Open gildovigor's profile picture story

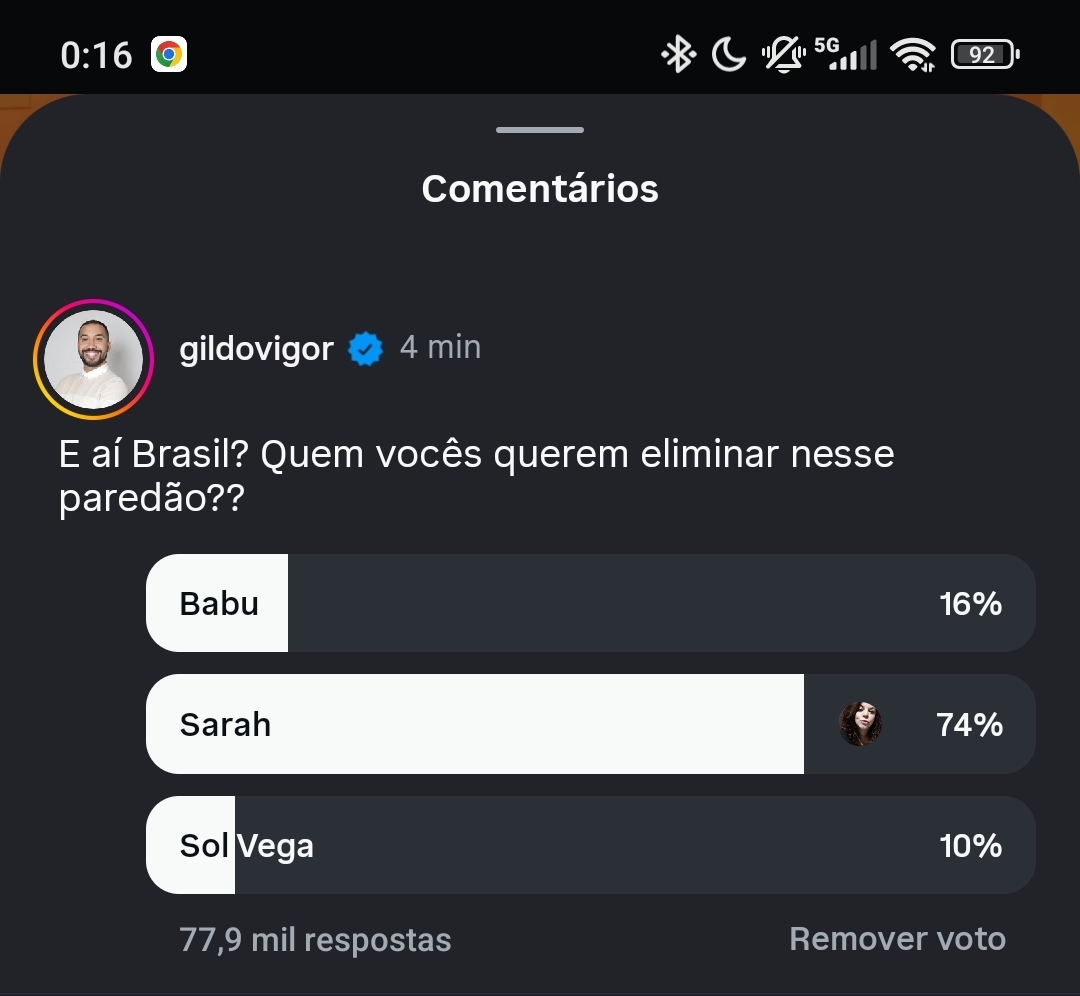point(93,359)
